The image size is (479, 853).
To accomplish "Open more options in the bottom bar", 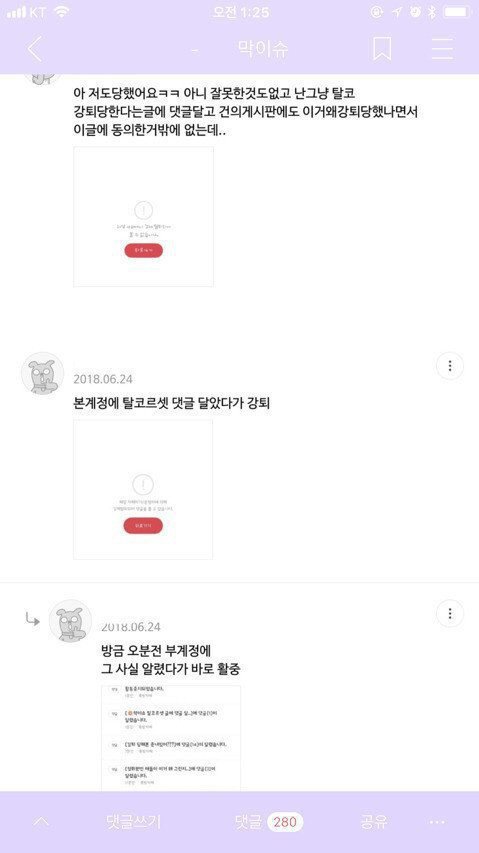I will [x=437, y=822].
